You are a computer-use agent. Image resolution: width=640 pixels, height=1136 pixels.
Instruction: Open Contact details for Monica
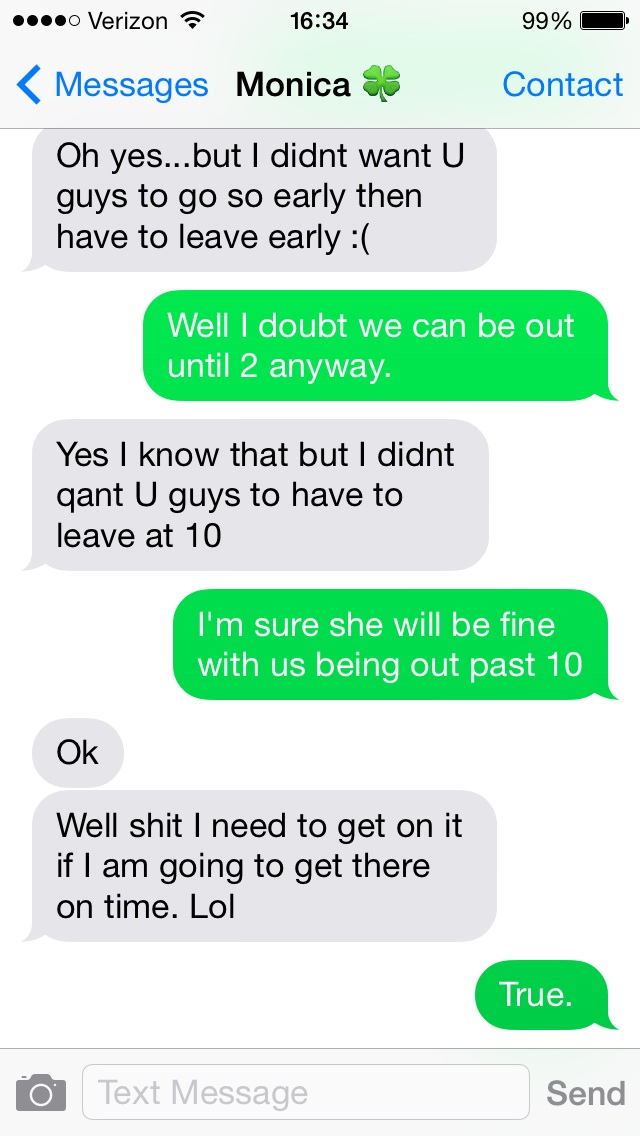pyautogui.click(x=562, y=86)
